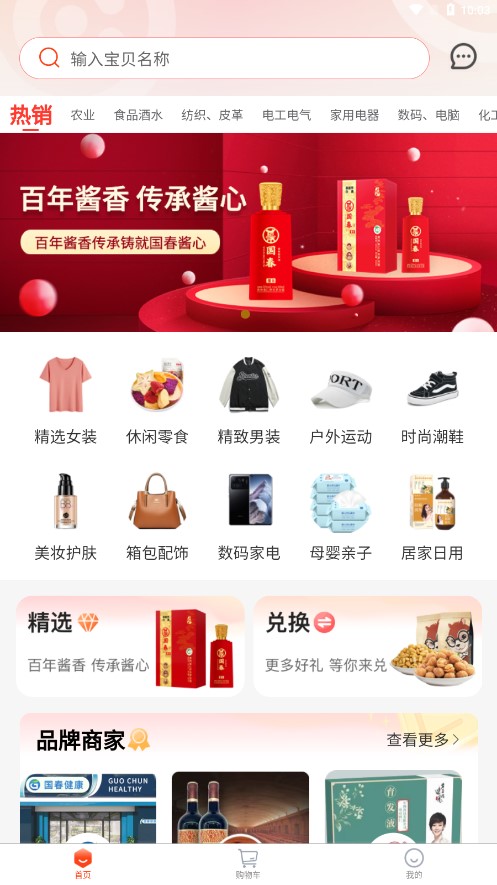Open the 国春健康 merchant card
Viewport: 497px width, 885px height.
[x=88, y=808]
